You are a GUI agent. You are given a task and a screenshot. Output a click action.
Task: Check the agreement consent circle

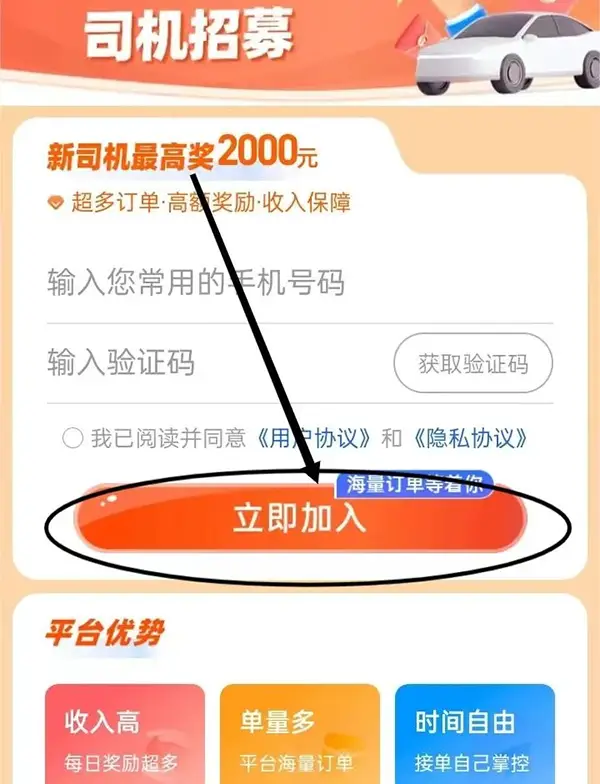pyautogui.click(x=71, y=438)
